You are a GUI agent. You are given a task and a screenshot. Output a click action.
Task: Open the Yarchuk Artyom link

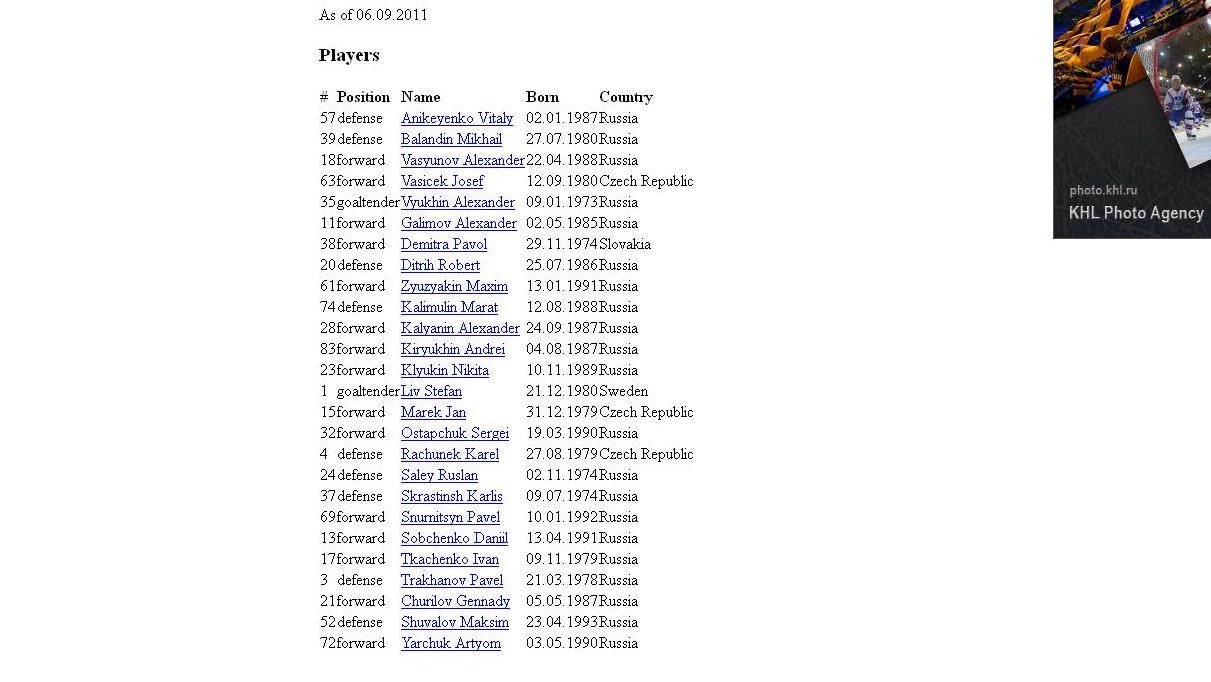(450, 643)
